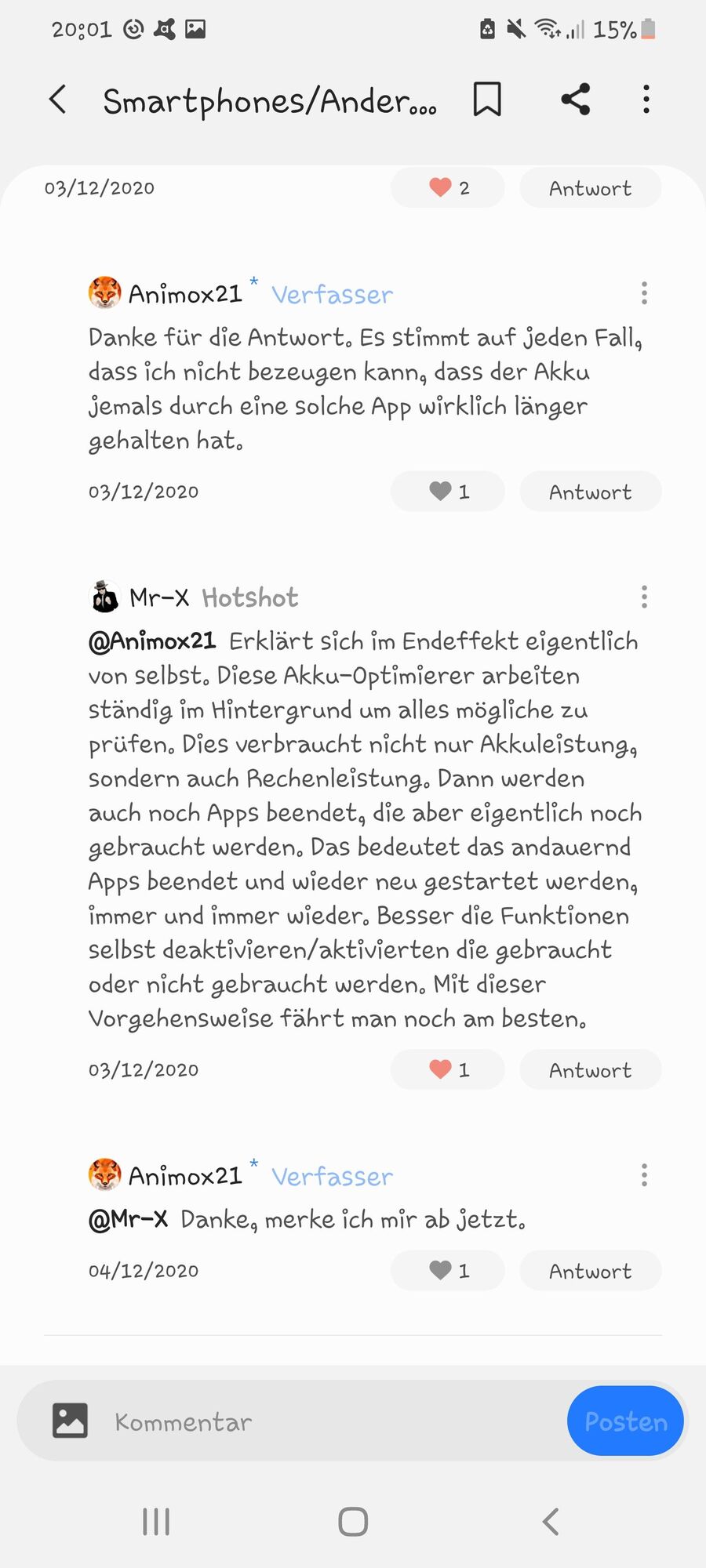The width and height of the screenshot is (706, 1568).
Task: Reply to Animox21's comment dated 04/12/2020
Action: 590,1270
